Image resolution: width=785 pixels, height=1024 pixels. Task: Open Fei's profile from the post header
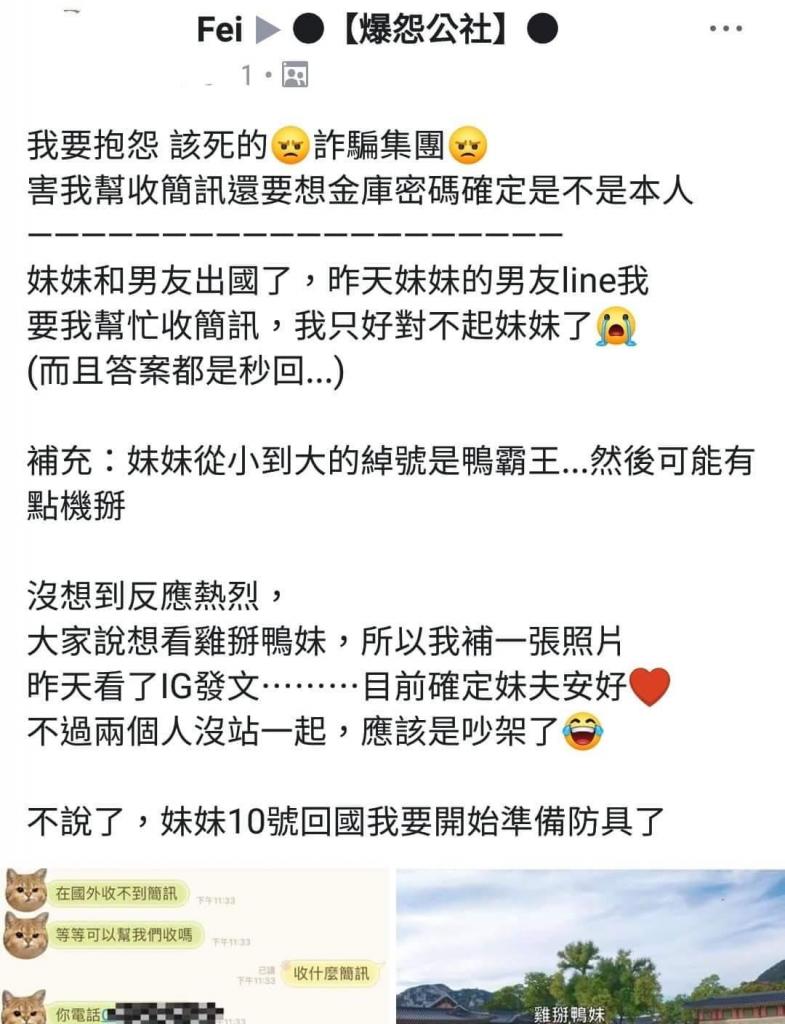click(220, 30)
